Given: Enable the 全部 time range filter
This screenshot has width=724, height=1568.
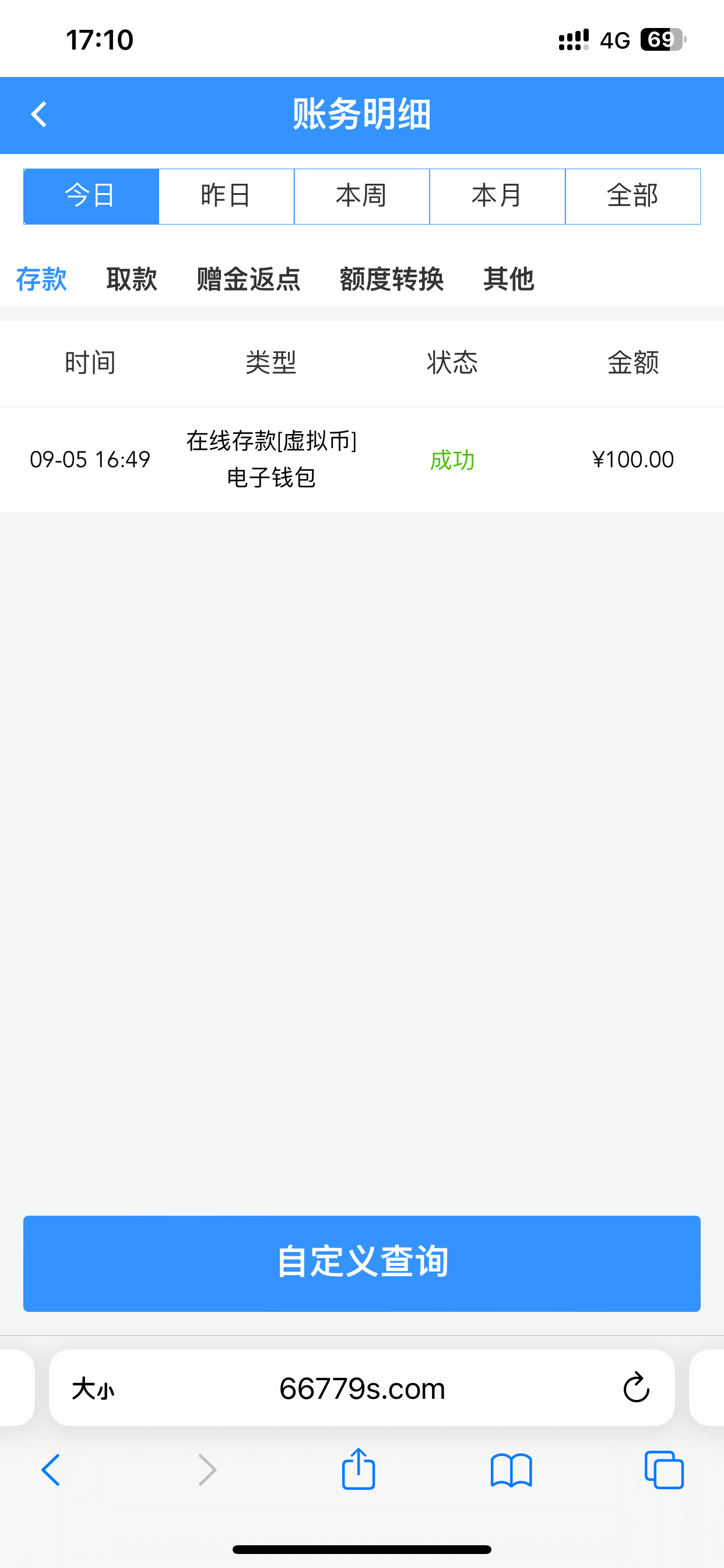Looking at the screenshot, I should click(x=632, y=195).
